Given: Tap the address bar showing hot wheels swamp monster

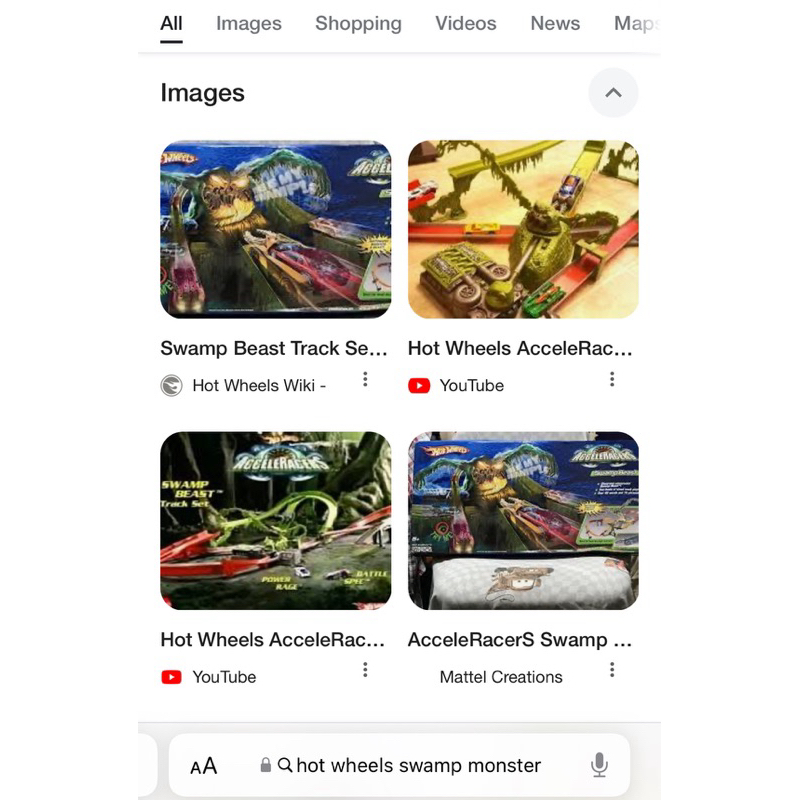Looking at the screenshot, I should click(x=418, y=766).
